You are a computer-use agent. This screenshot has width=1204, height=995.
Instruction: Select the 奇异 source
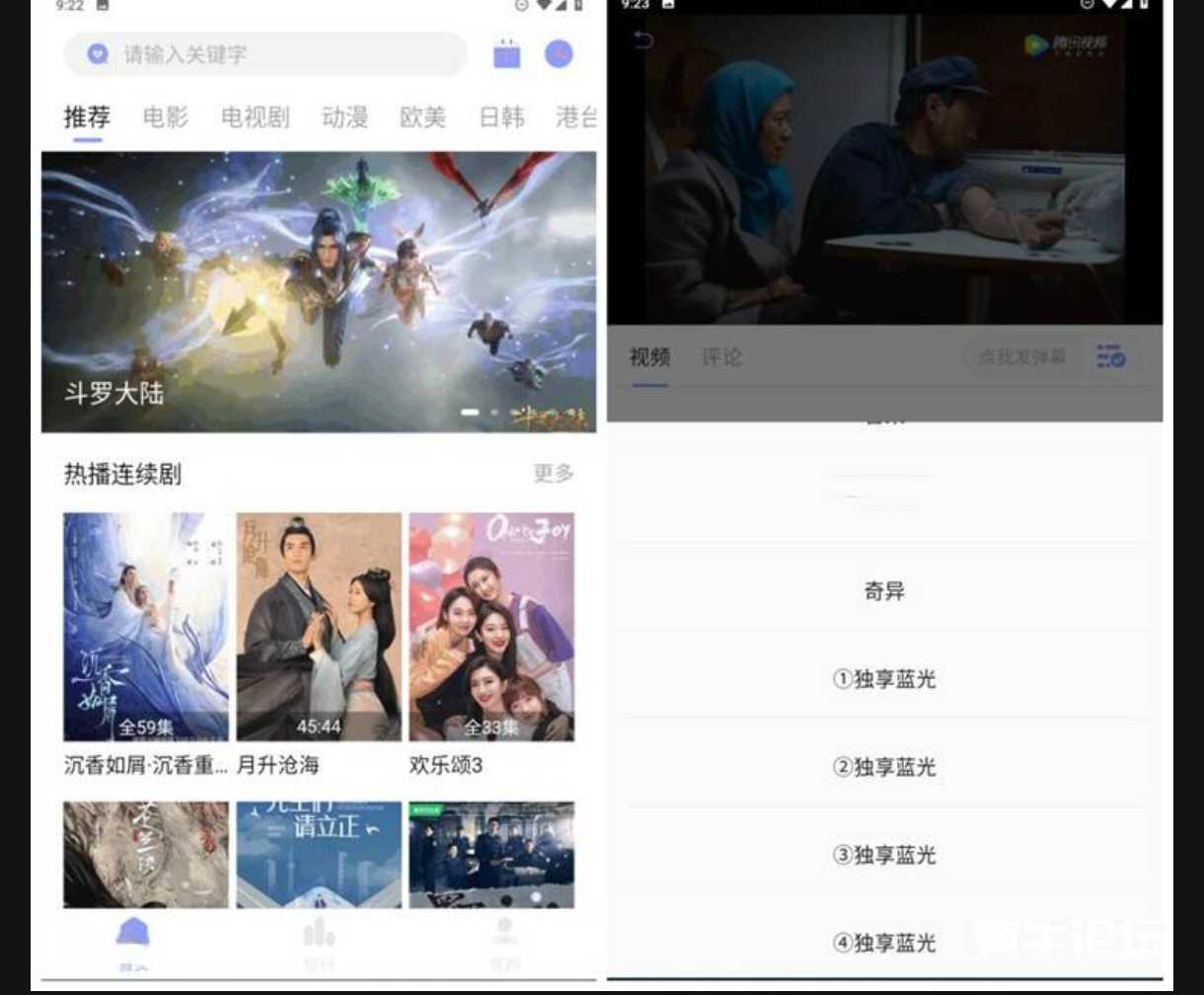(x=884, y=591)
